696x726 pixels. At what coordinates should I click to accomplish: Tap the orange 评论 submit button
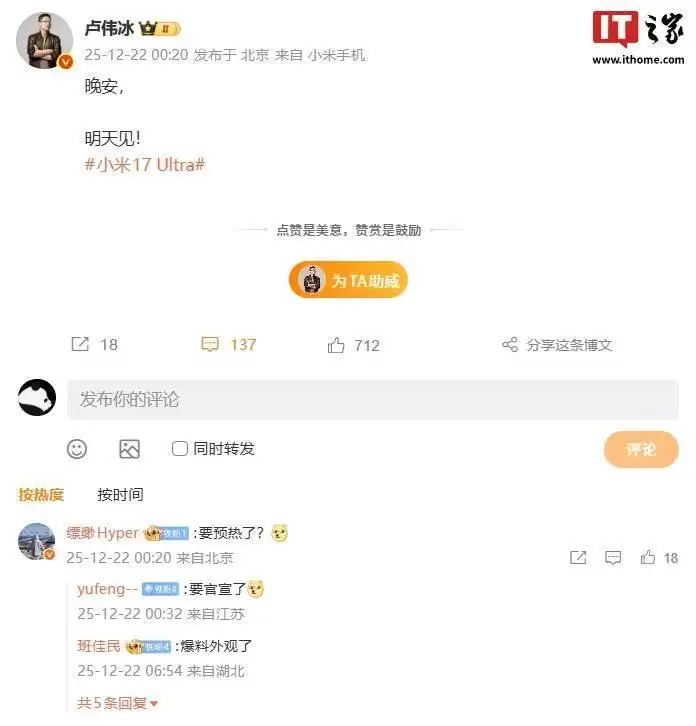click(x=641, y=449)
